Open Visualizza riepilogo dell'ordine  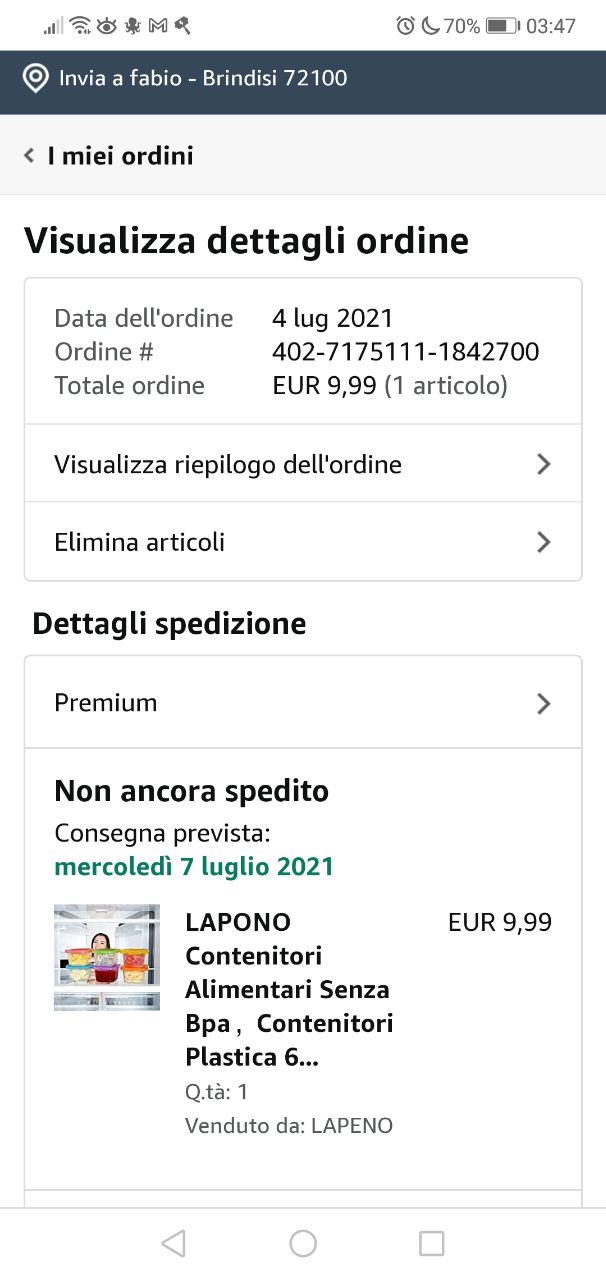[x=302, y=464]
